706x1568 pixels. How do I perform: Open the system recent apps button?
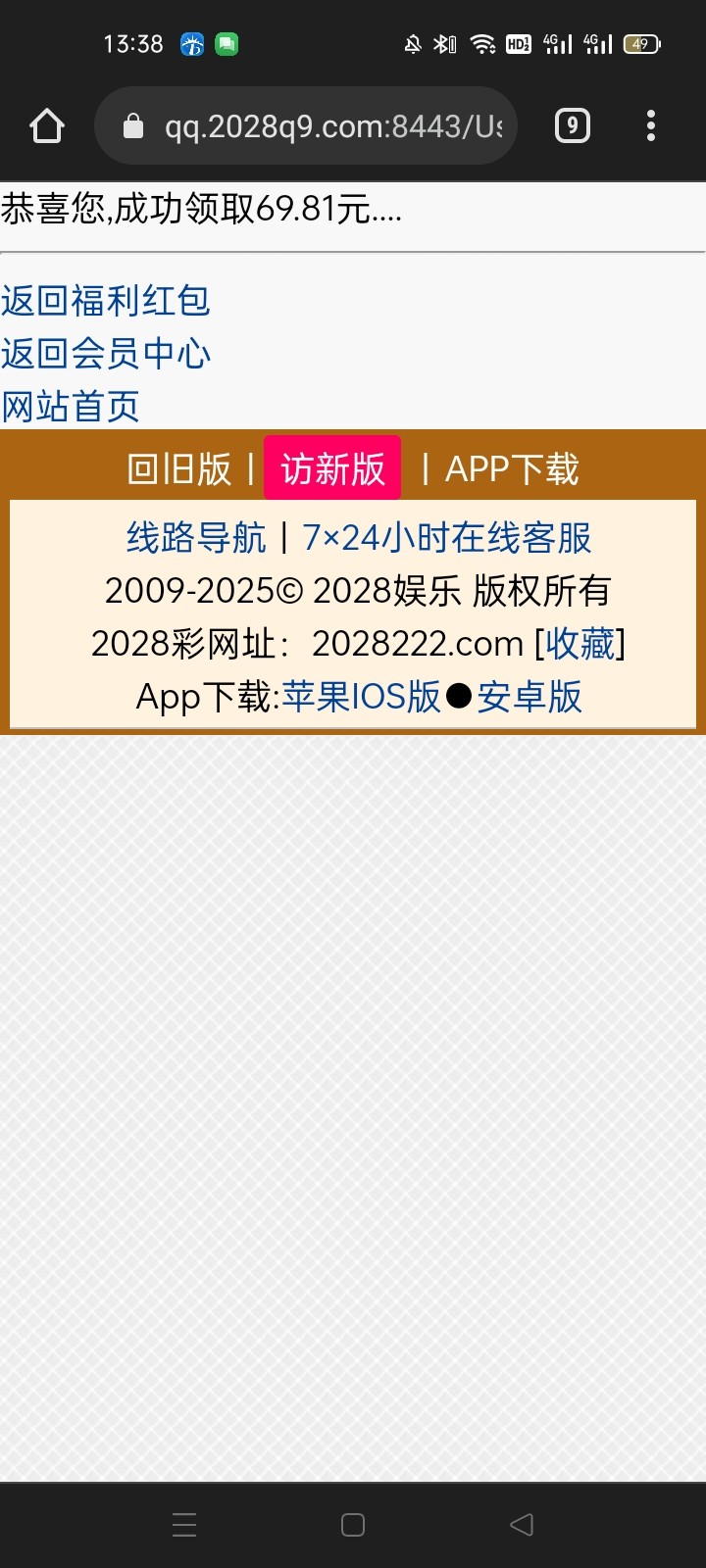coord(184,1525)
